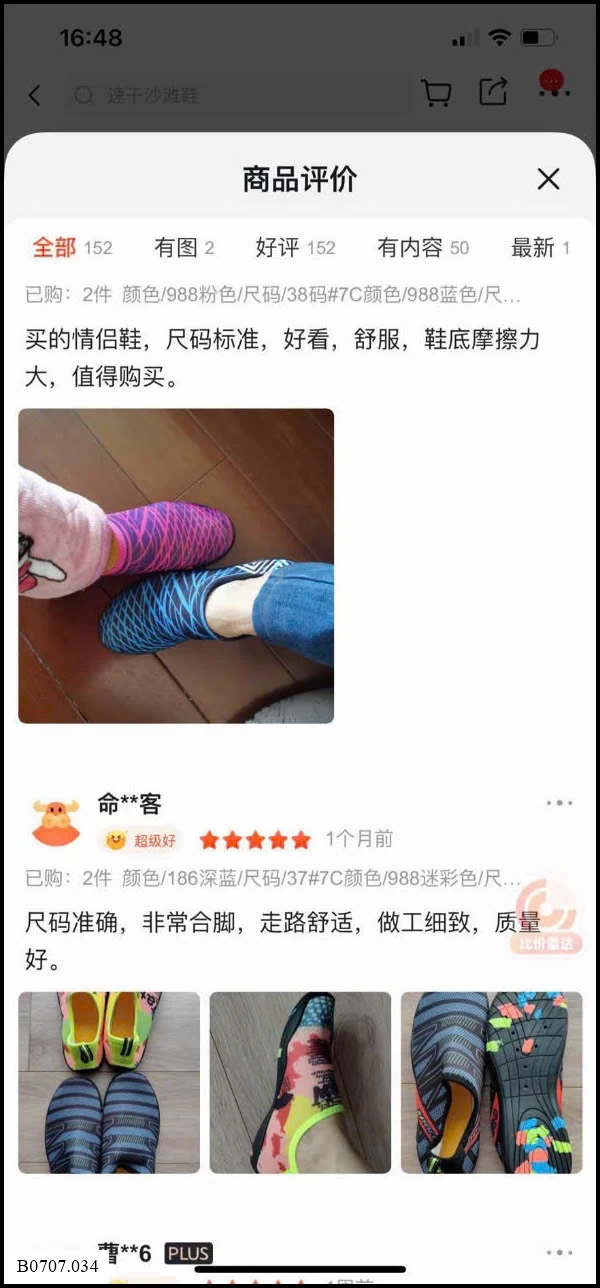This screenshot has height=1288, width=600.
Task: Filter by 有内容 50 reviews
Action: (423, 247)
